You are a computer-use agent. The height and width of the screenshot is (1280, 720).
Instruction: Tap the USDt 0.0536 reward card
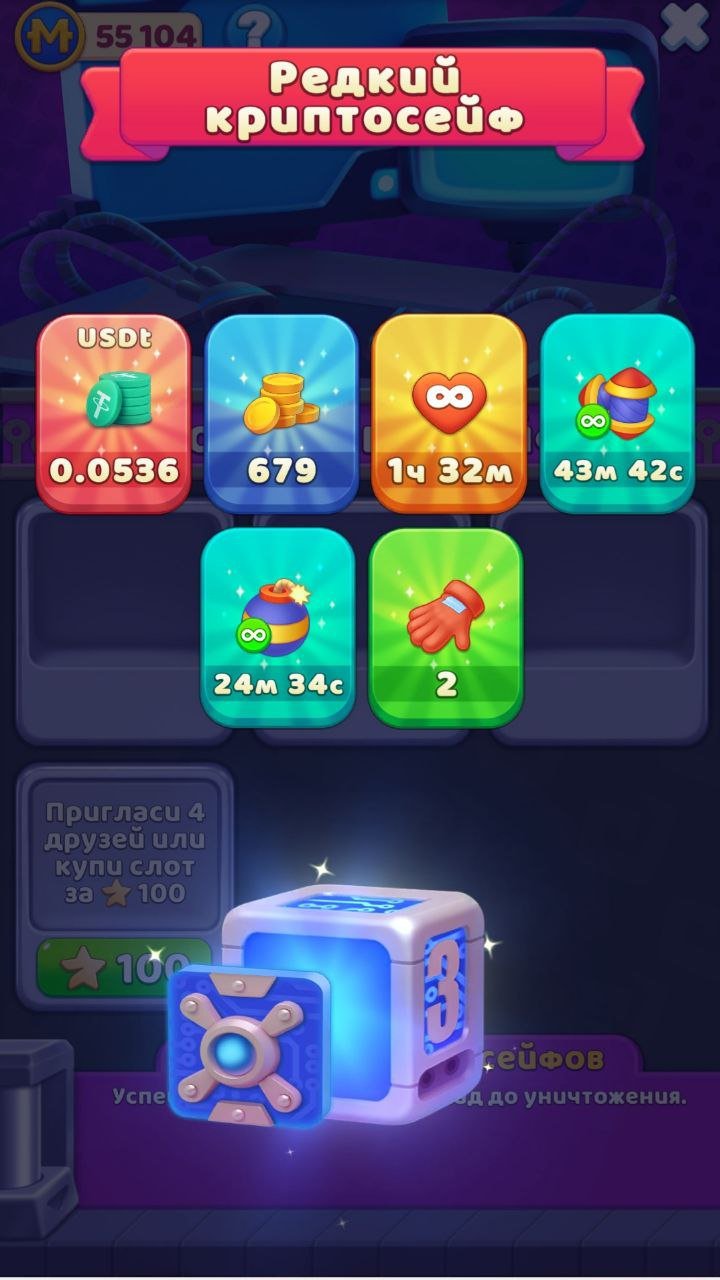(113, 413)
